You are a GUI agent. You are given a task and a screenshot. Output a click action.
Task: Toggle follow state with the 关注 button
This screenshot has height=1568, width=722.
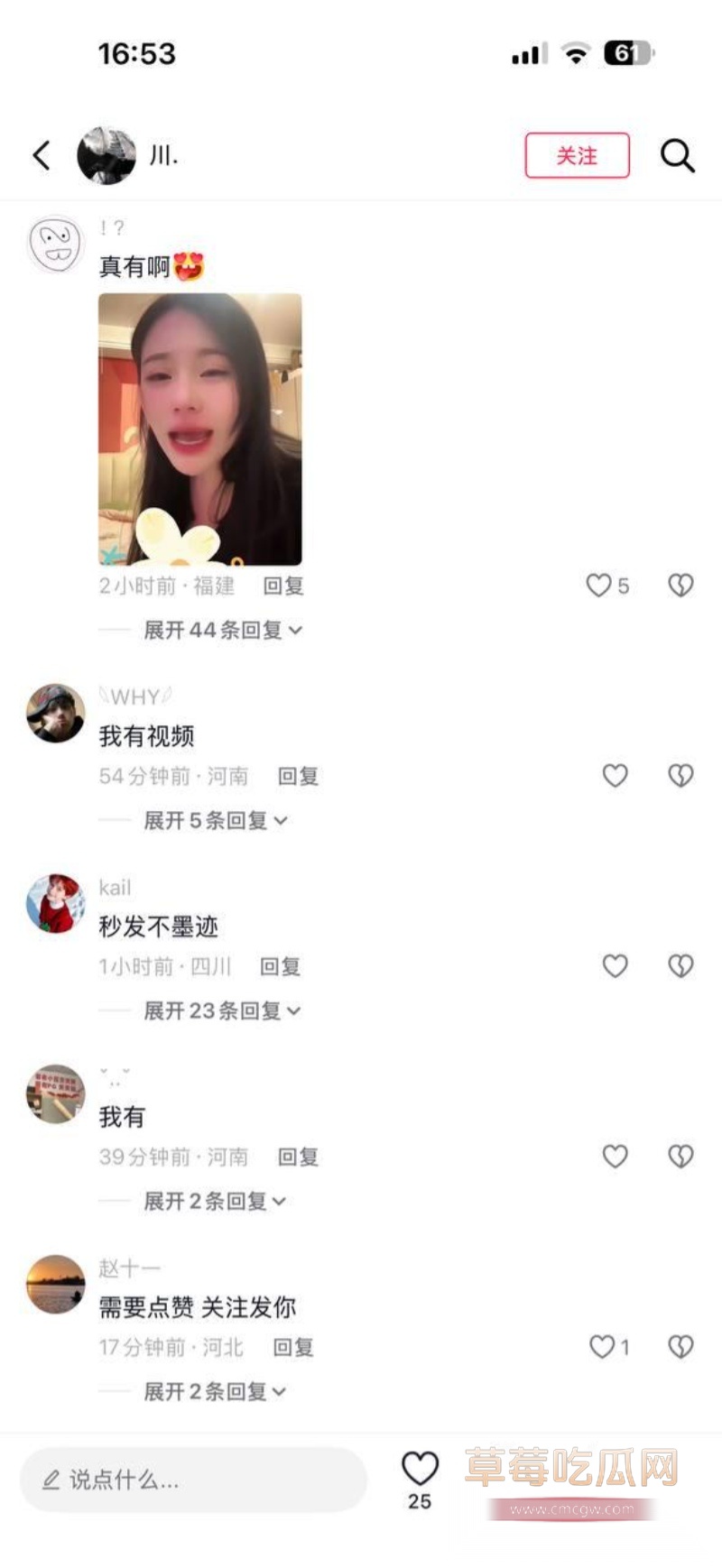[577, 155]
